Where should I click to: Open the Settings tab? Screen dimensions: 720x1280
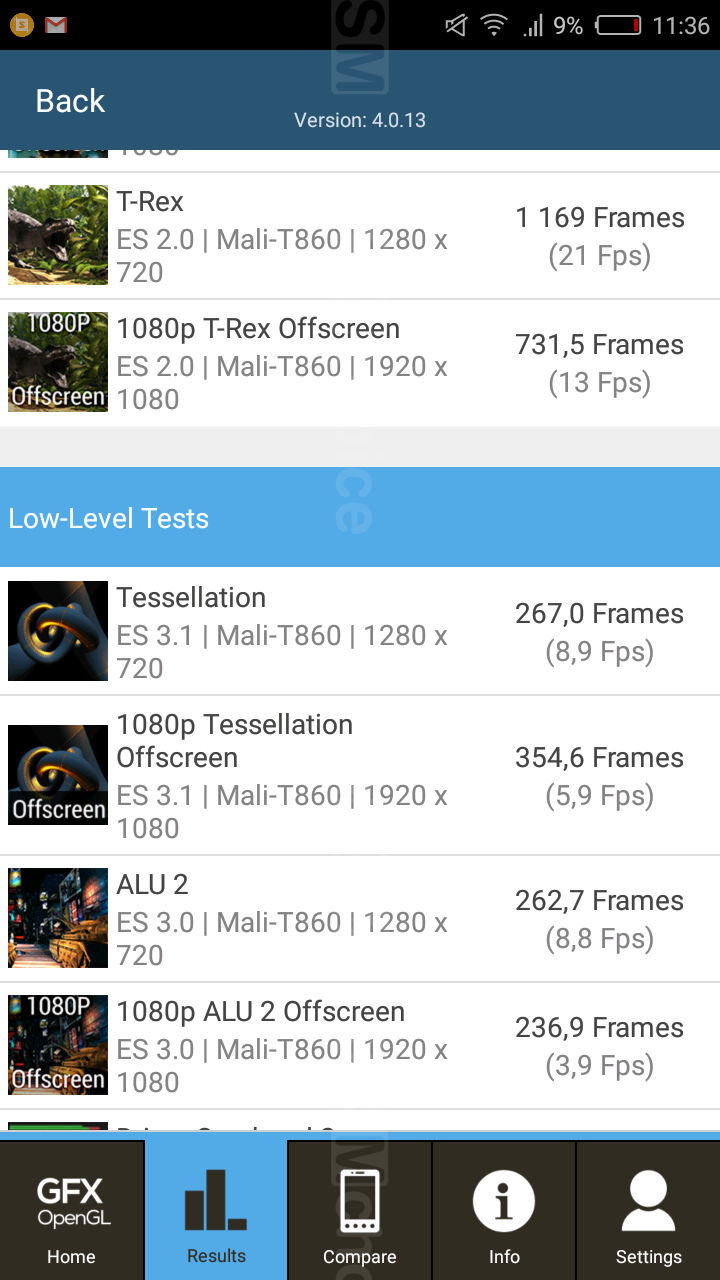648,1212
